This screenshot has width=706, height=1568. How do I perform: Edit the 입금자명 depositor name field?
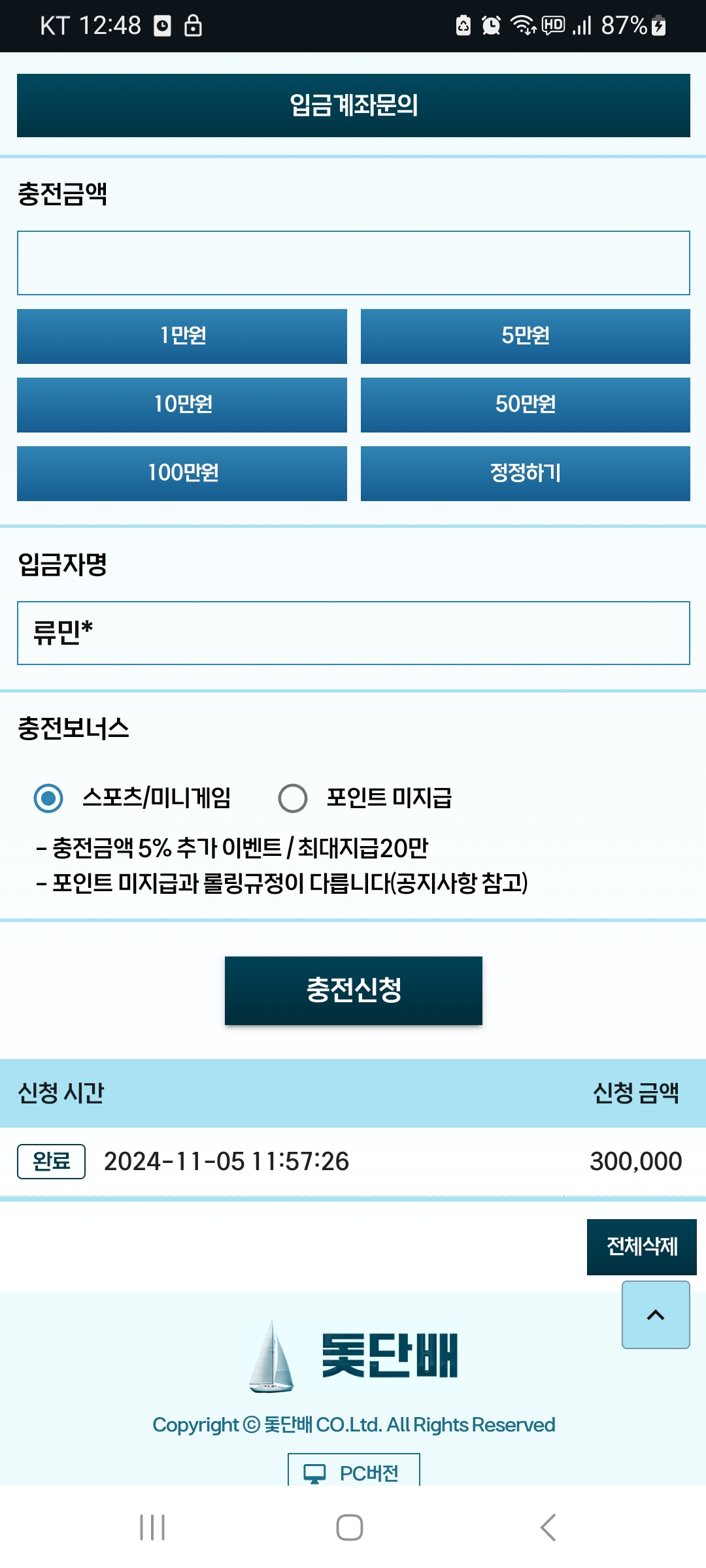click(x=353, y=633)
